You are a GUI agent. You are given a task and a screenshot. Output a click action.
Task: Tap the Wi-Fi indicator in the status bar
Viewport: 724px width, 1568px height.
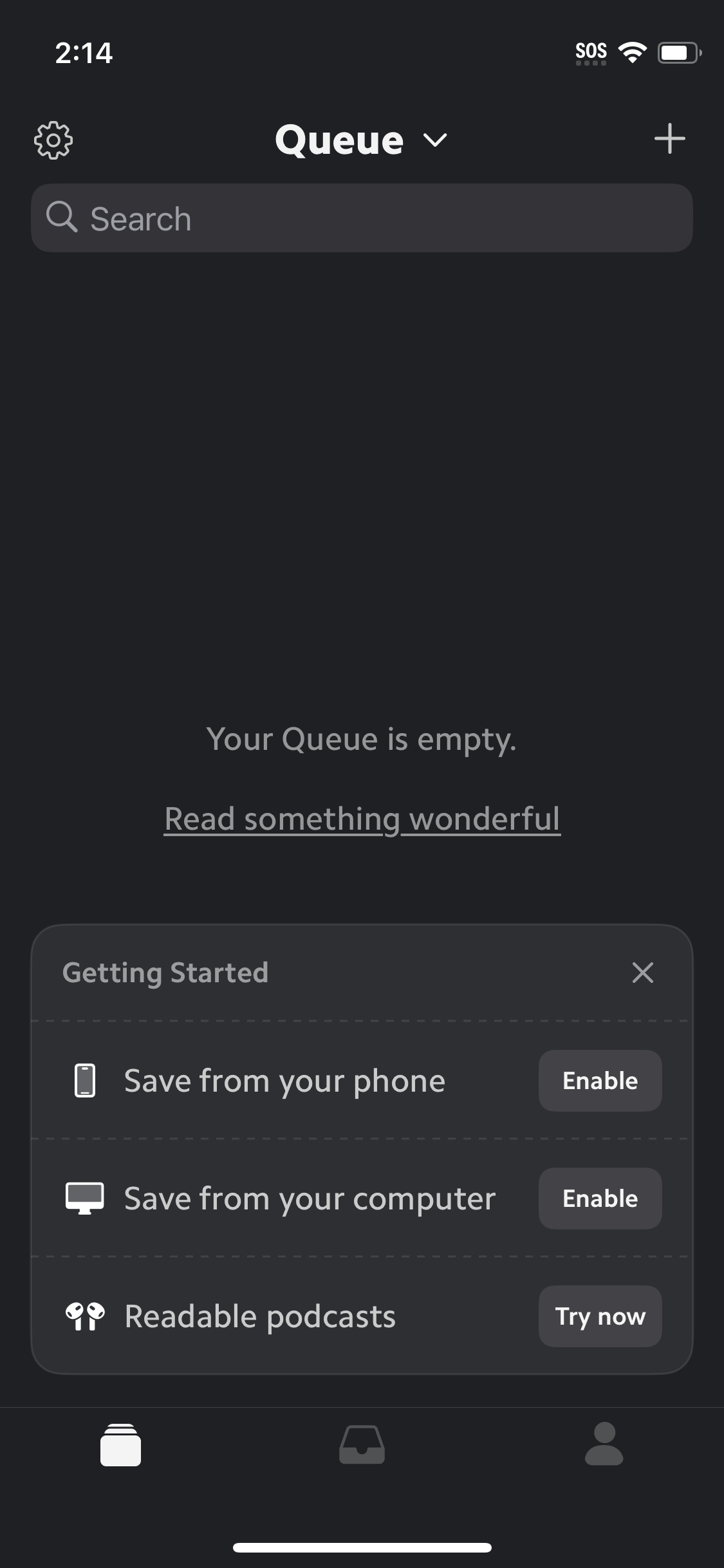pos(633,51)
